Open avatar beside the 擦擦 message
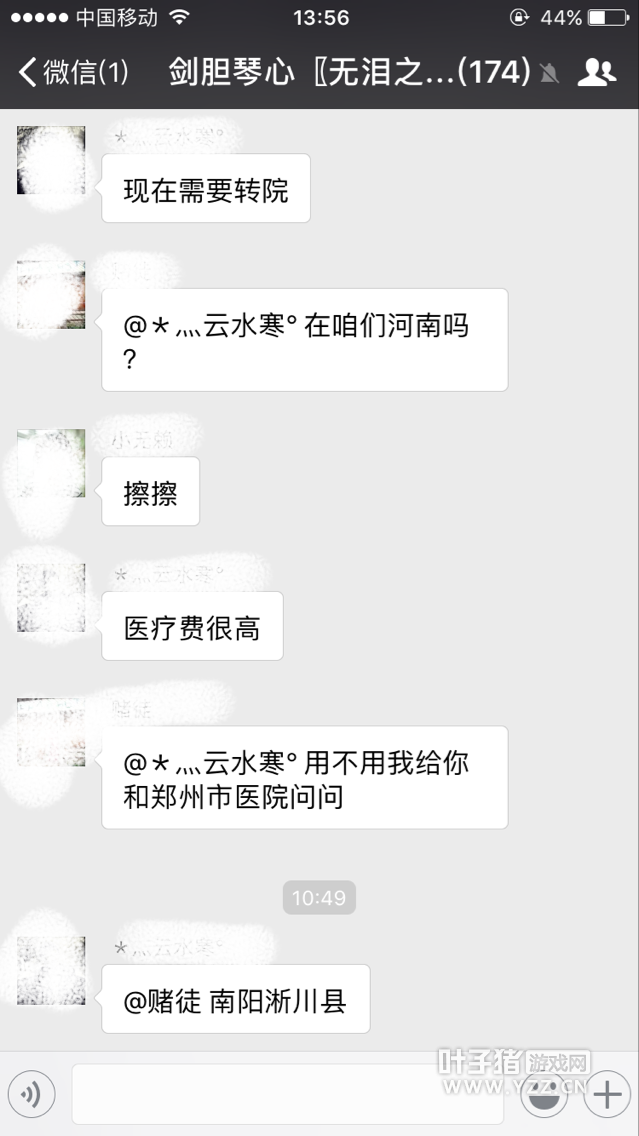The image size is (639, 1136). pos(51,463)
